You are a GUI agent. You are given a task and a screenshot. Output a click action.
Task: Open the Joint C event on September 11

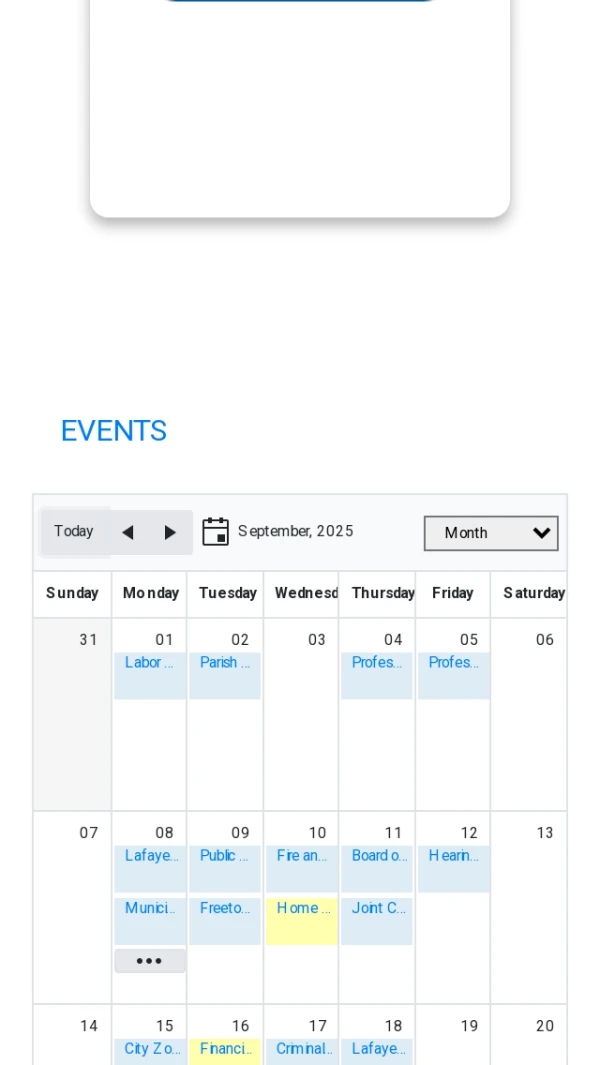coord(377,920)
